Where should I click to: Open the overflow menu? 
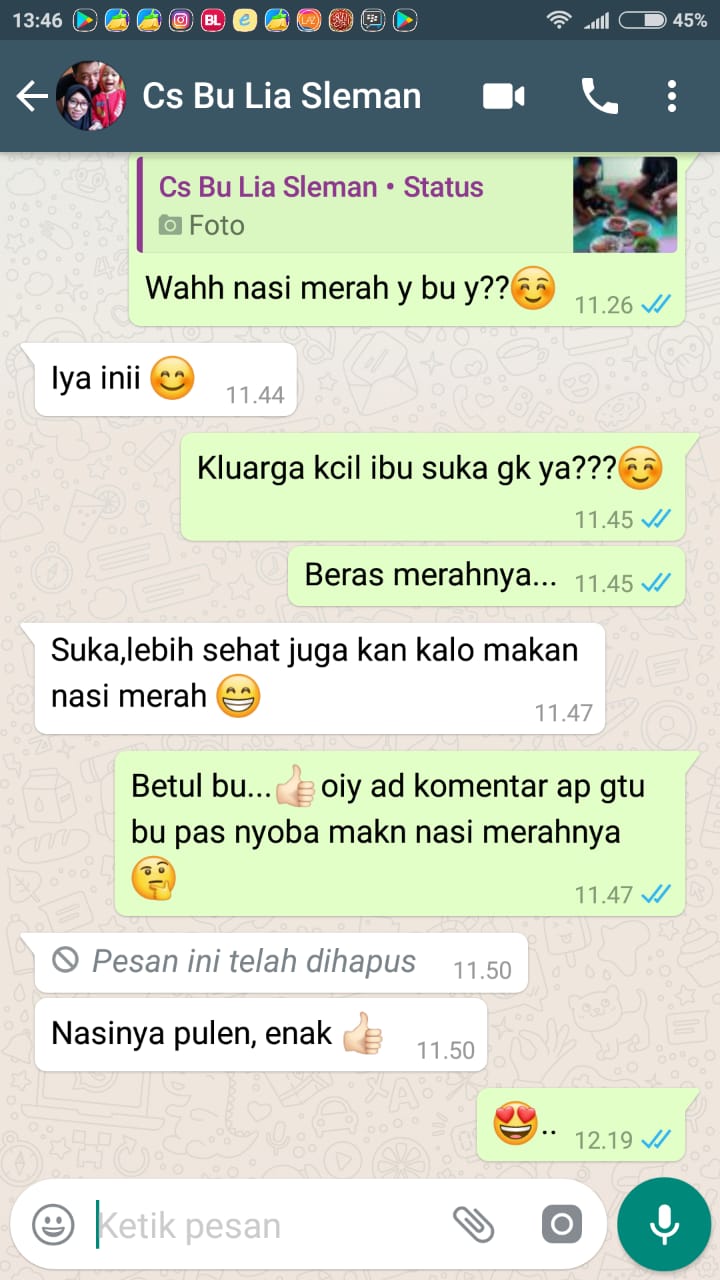pos(672,96)
